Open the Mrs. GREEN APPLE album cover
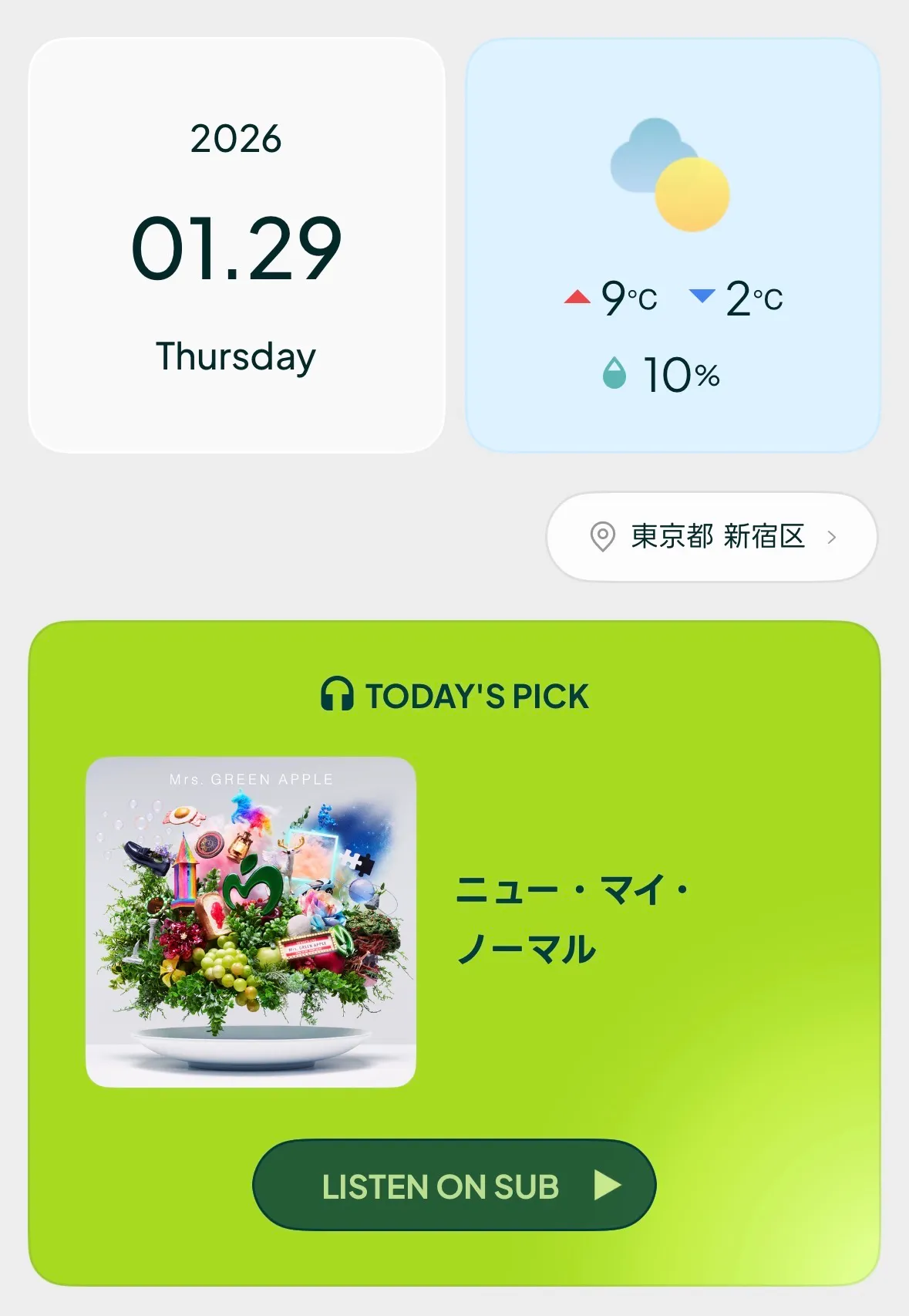The image size is (909, 1316). coord(251,923)
